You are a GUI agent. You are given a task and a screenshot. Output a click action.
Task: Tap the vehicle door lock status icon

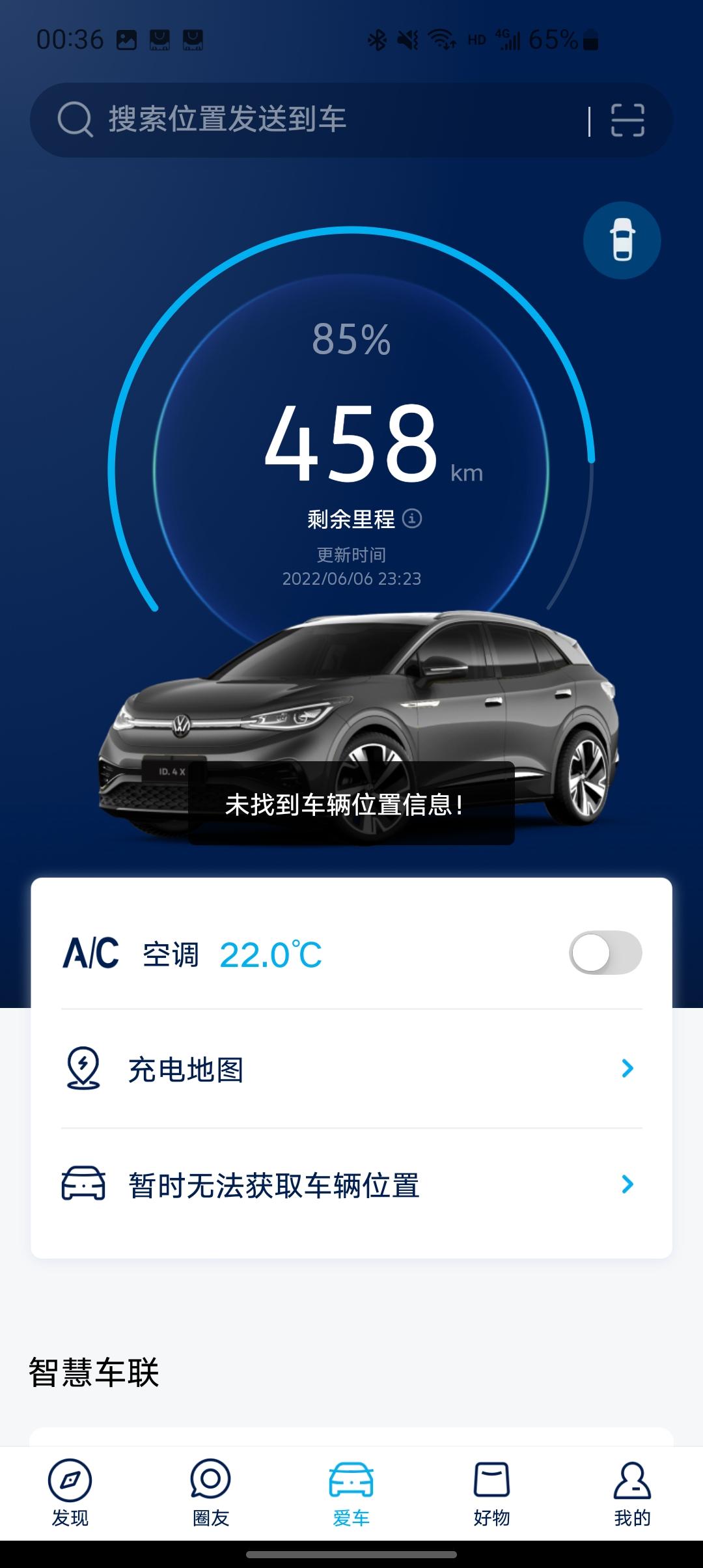pos(622,240)
